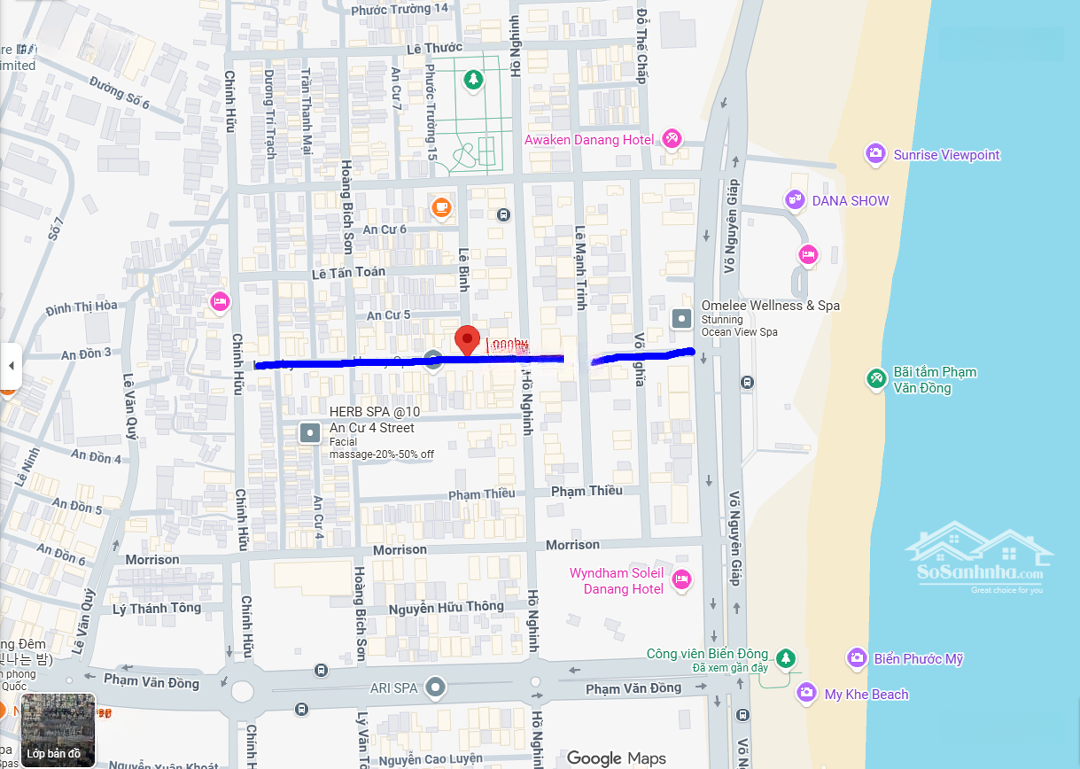This screenshot has height=769, width=1080.
Task: Open the Biển Phước Mỹ marker
Action: click(857, 658)
